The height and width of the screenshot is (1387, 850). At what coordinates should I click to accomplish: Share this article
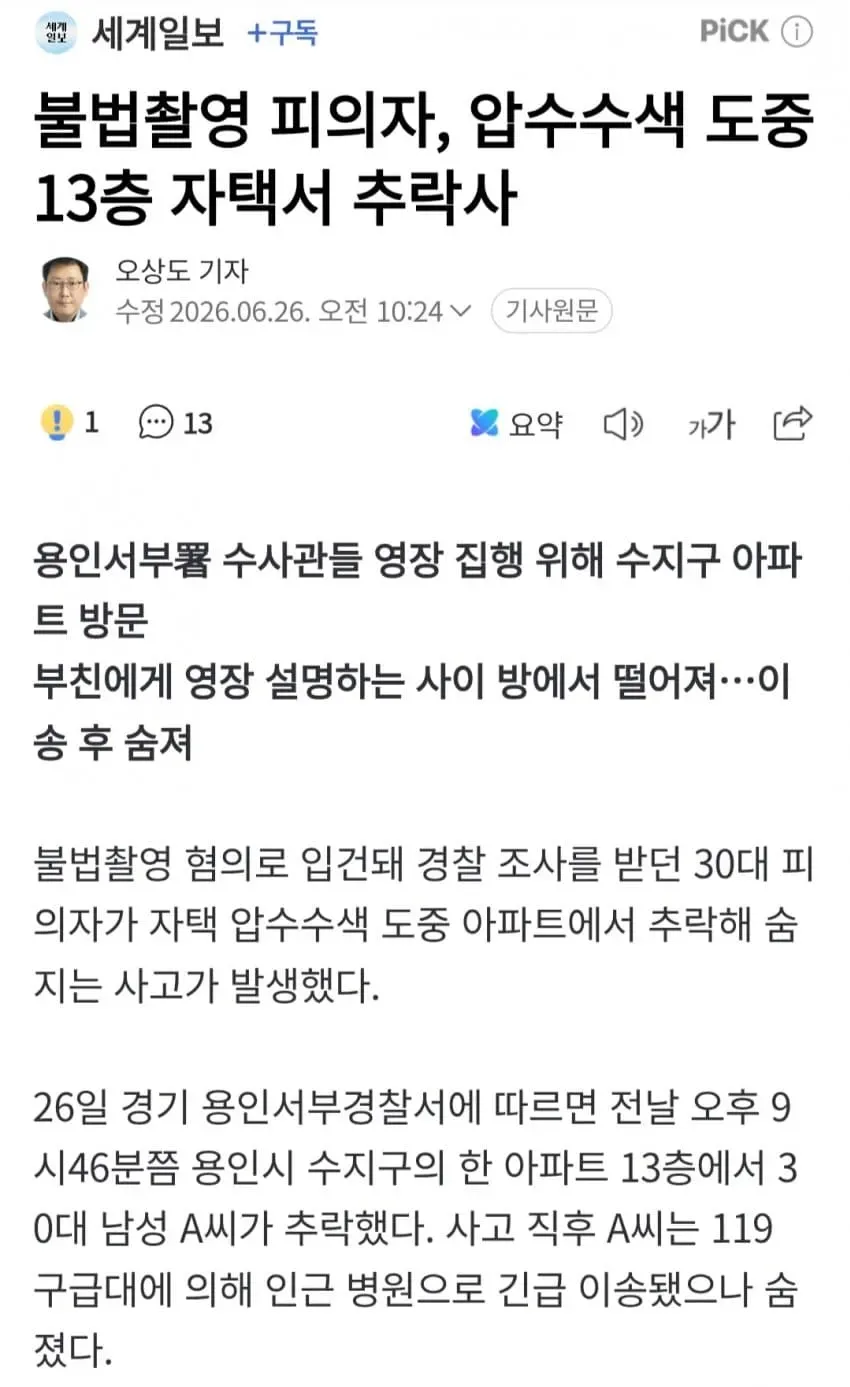(793, 423)
